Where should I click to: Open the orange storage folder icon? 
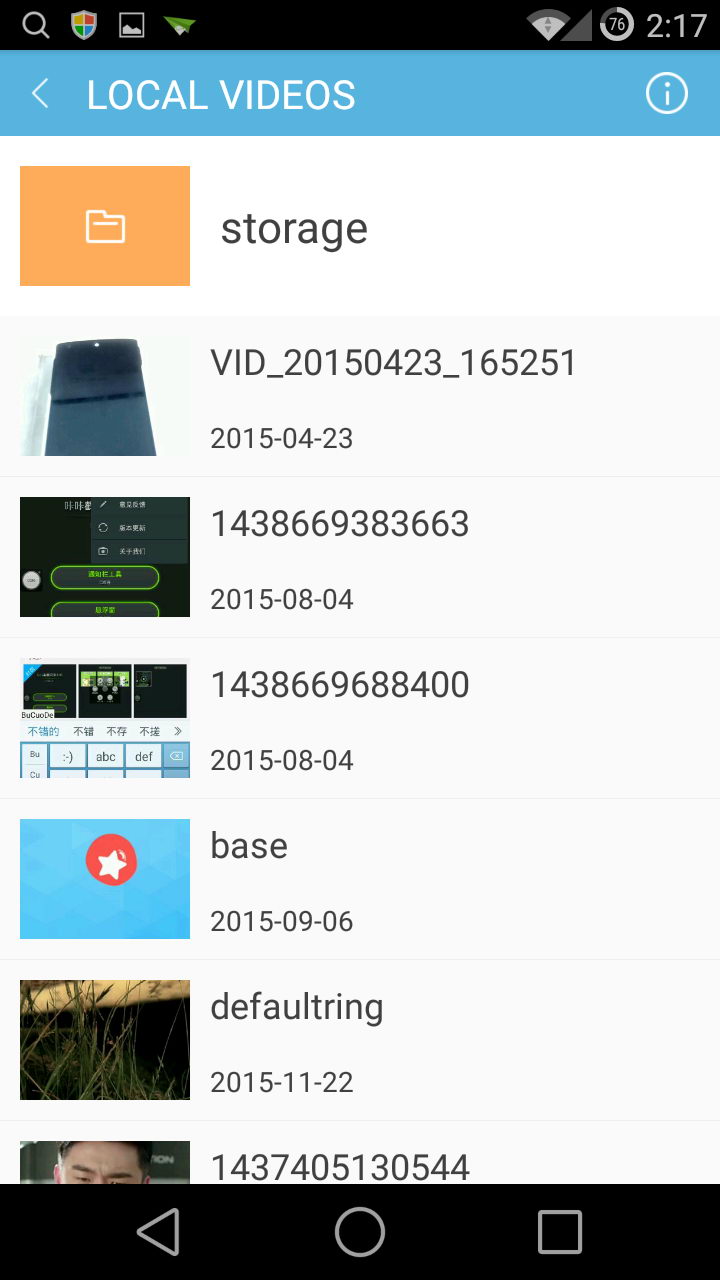coord(104,226)
